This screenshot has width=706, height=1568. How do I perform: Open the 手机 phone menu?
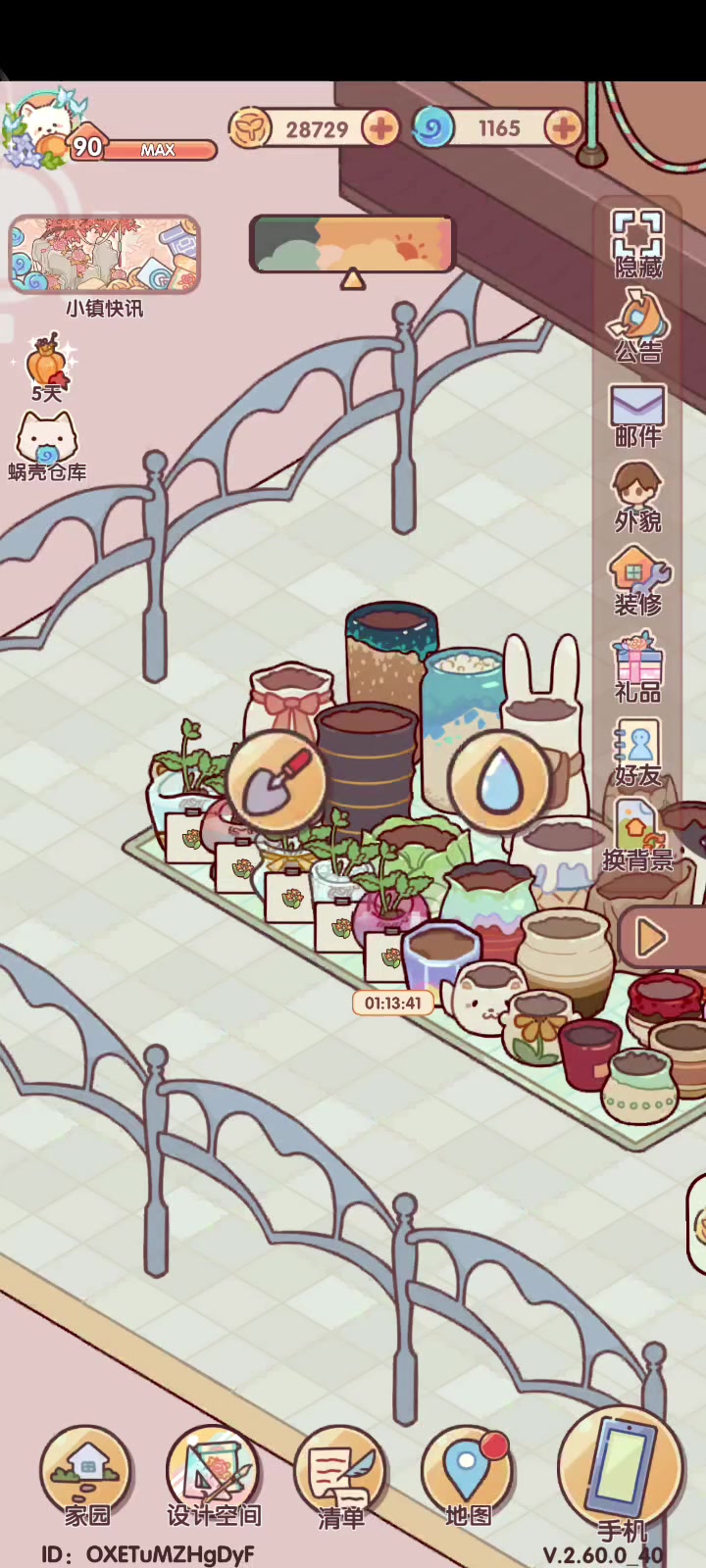coord(620,1470)
